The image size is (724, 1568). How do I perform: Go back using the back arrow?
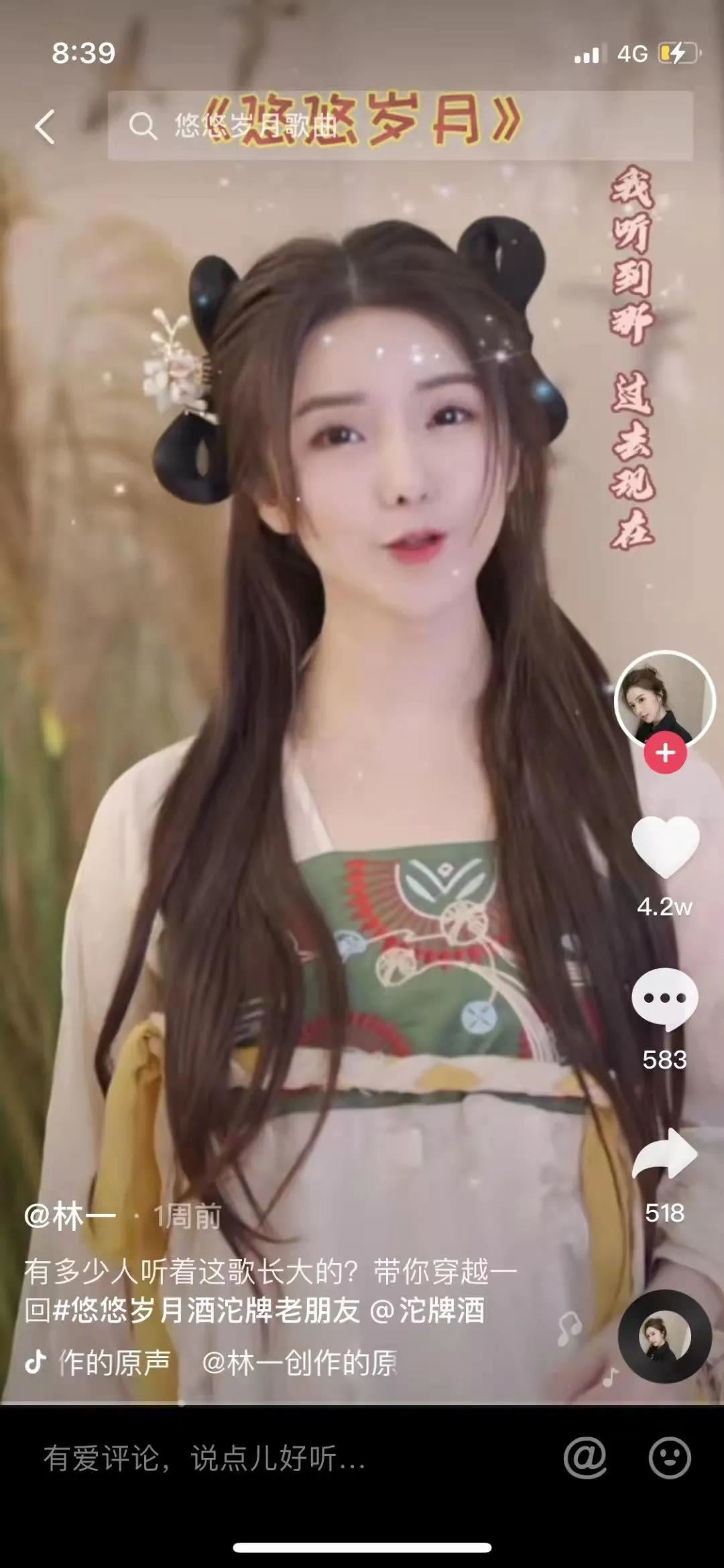pyautogui.click(x=45, y=126)
